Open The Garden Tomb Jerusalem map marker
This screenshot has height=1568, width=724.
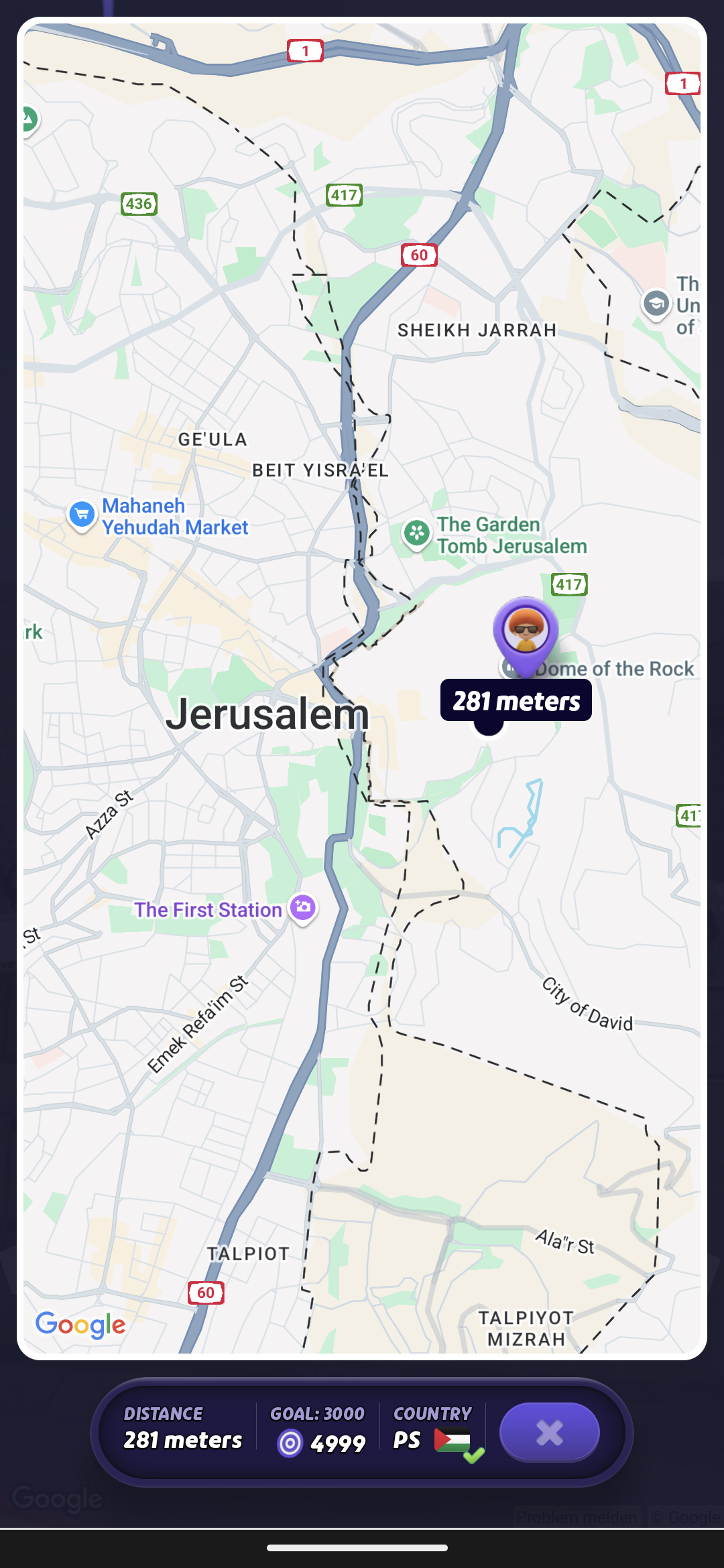[x=416, y=534]
